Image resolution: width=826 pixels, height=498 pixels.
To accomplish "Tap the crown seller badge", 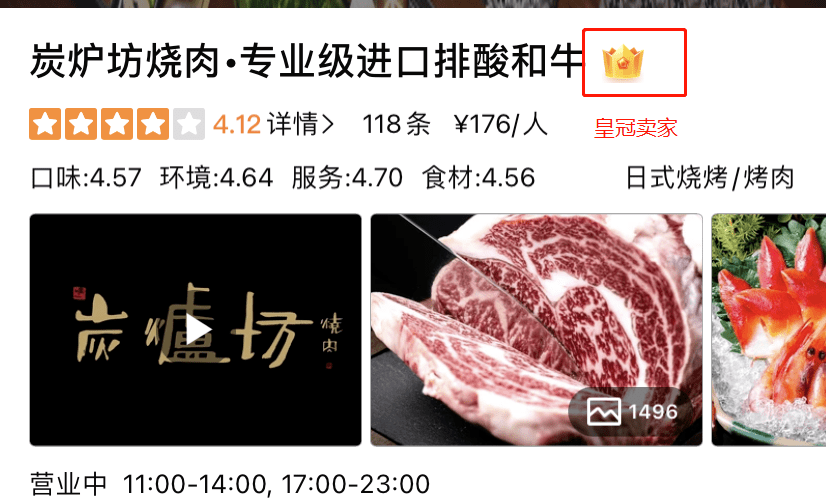I will click(x=624, y=64).
